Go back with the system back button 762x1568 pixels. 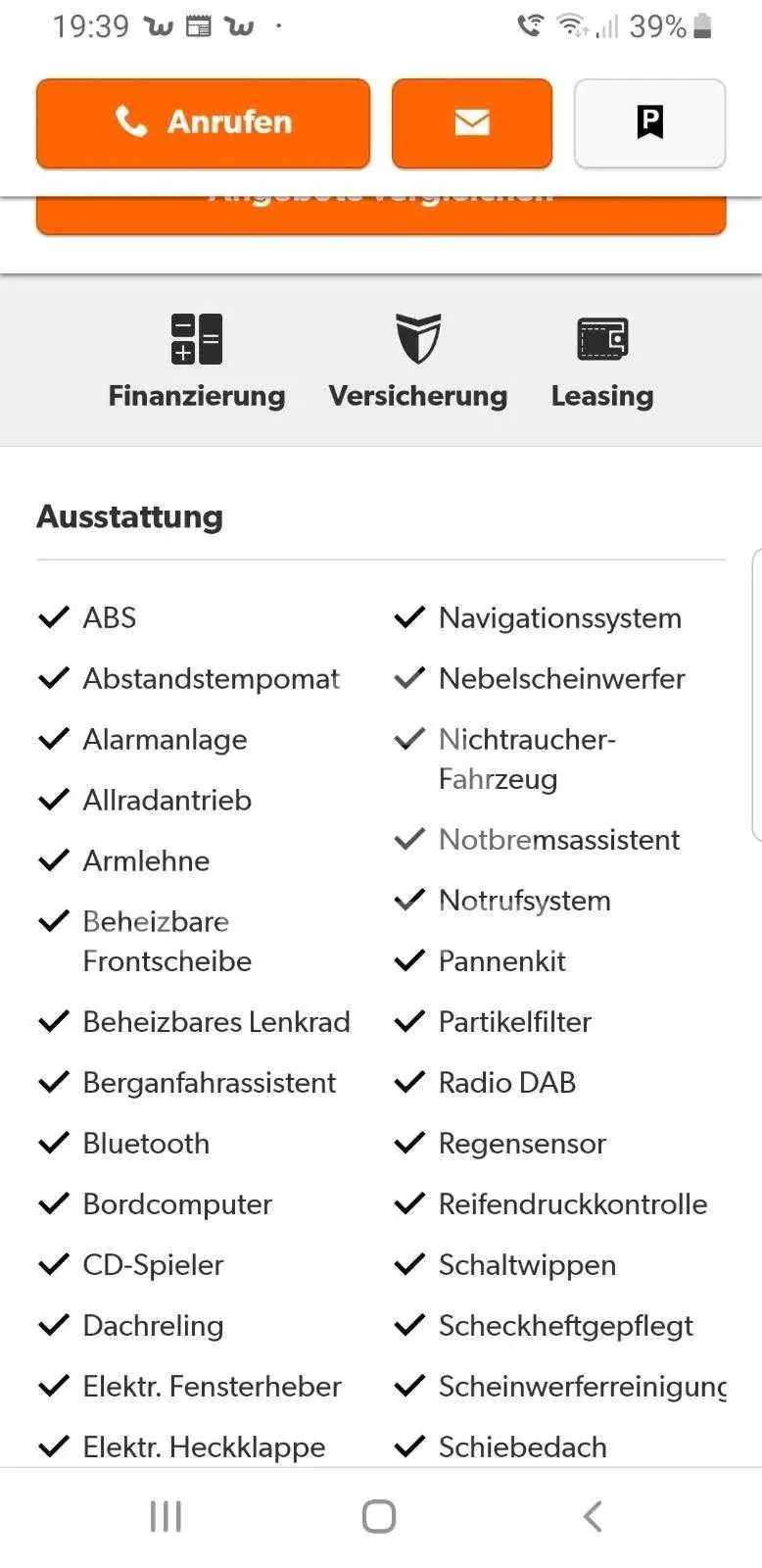592,1516
